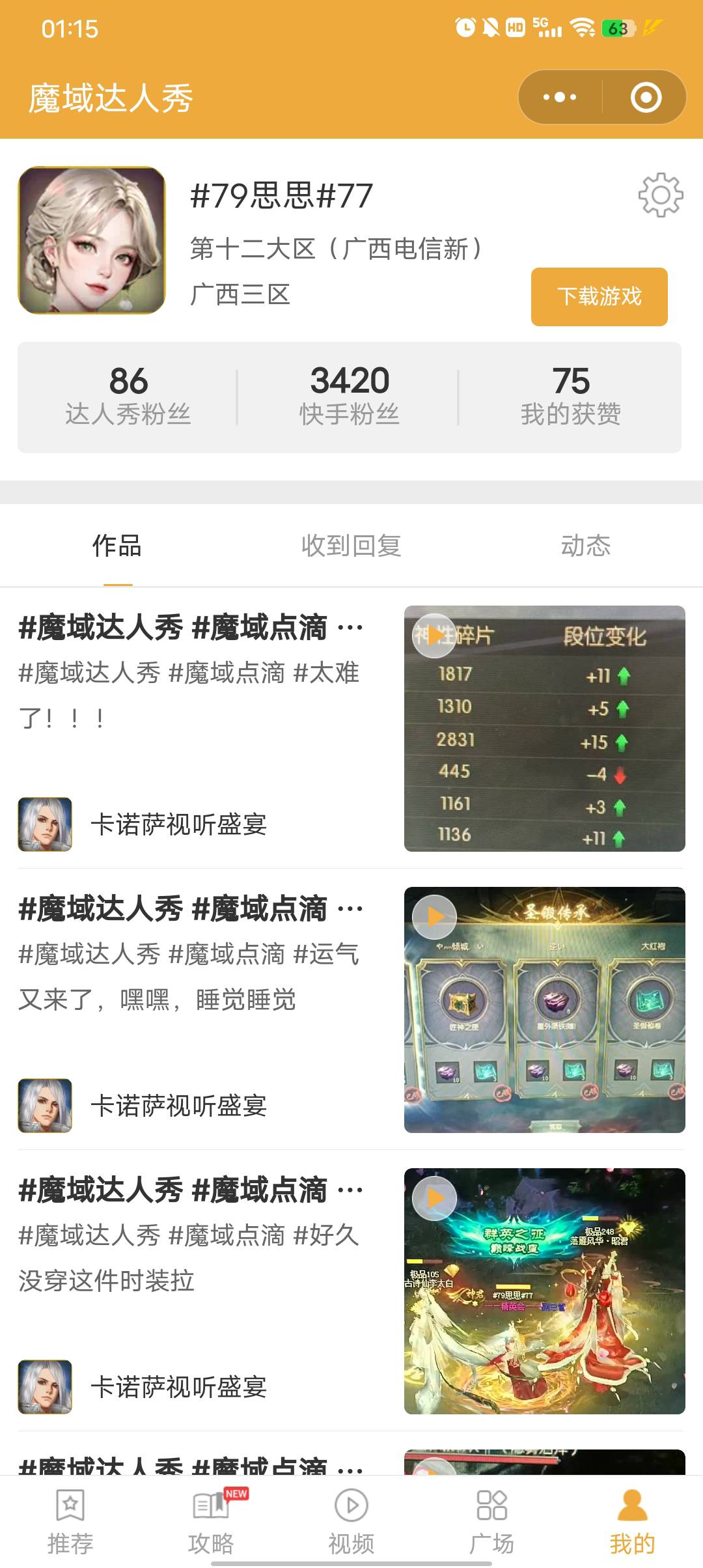
Task: Open the settings gear icon
Action: click(x=660, y=195)
